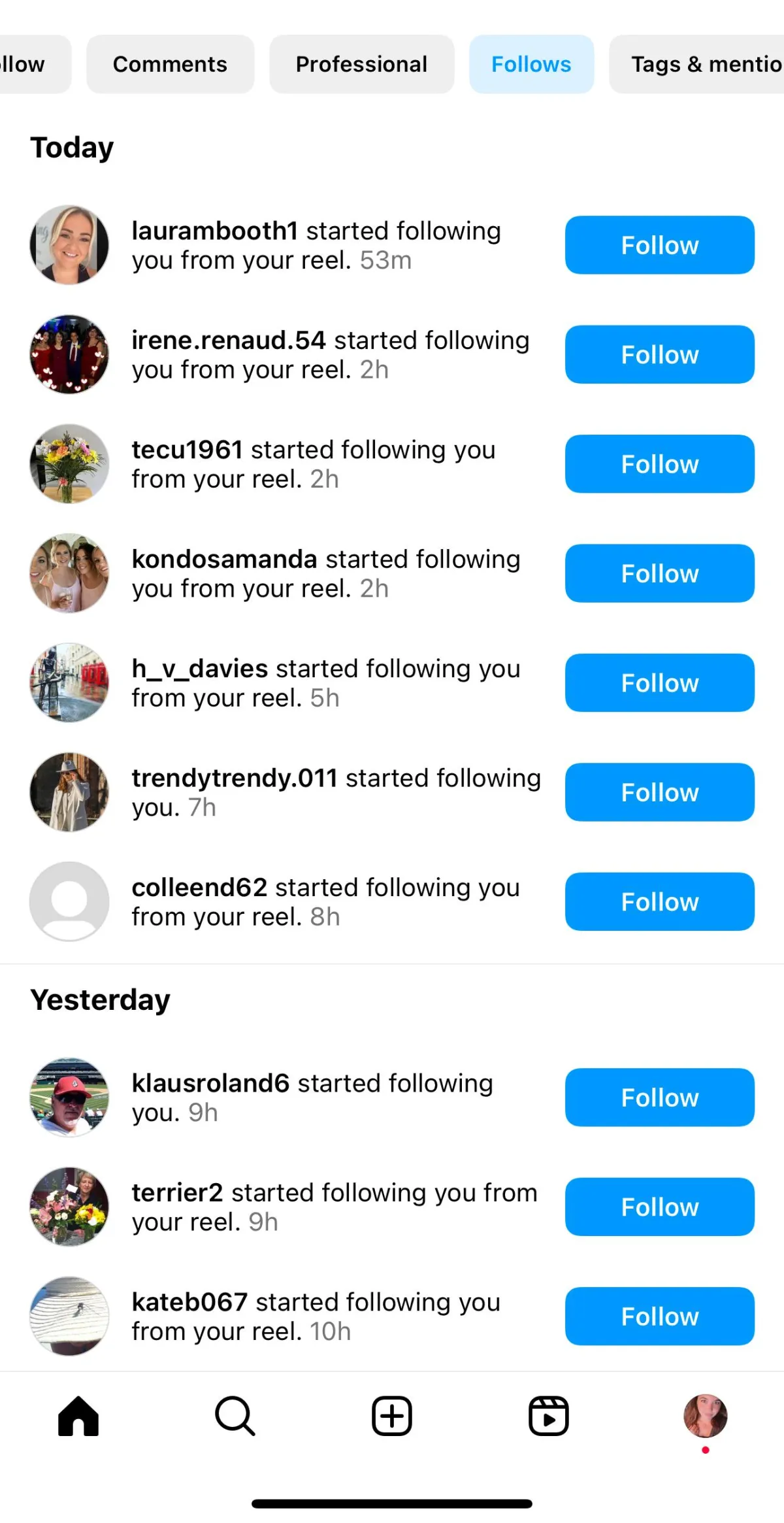Follow back laurambooth1
This screenshot has height=1523, width=784.
pyautogui.click(x=659, y=245)
